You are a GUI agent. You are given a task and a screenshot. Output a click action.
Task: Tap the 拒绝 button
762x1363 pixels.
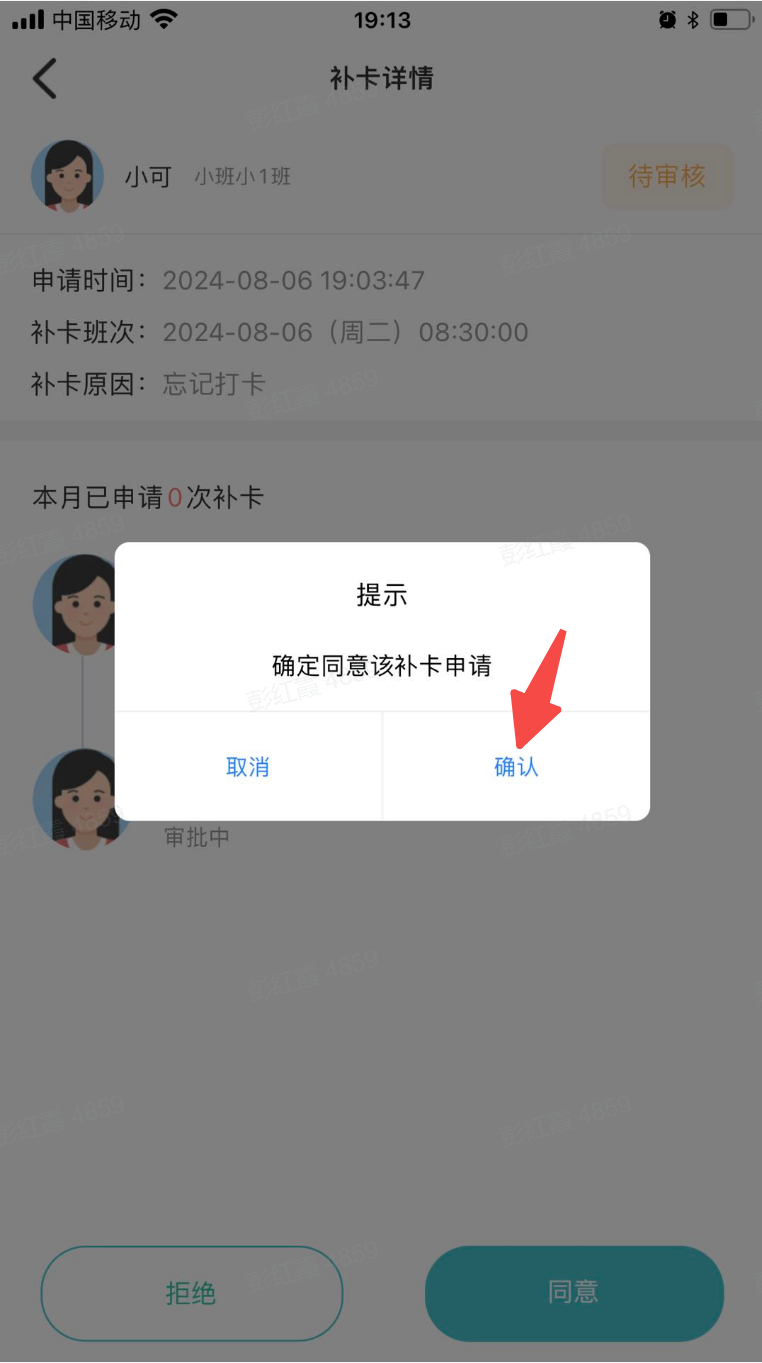[x=191, y=1293]
